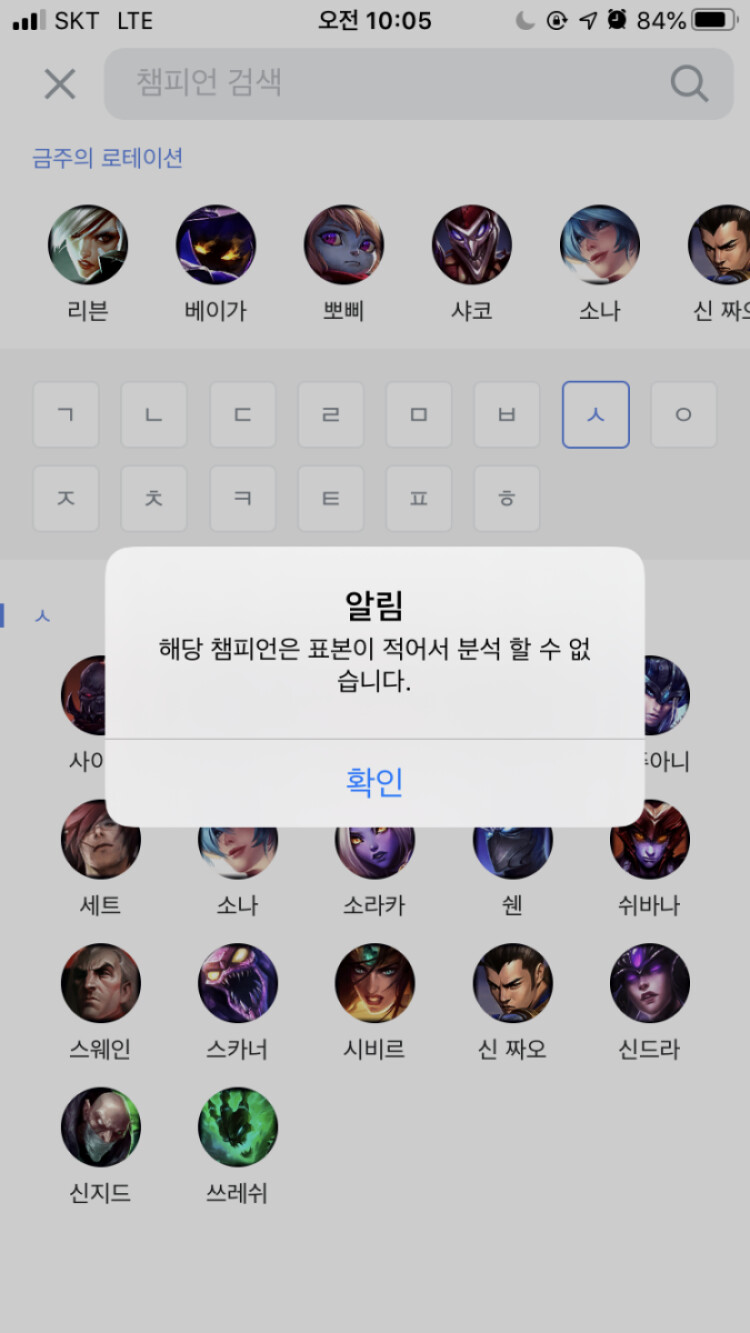Screen dimensions: 750x1333
Task: Open champion 세트
Action: [100, 858]
